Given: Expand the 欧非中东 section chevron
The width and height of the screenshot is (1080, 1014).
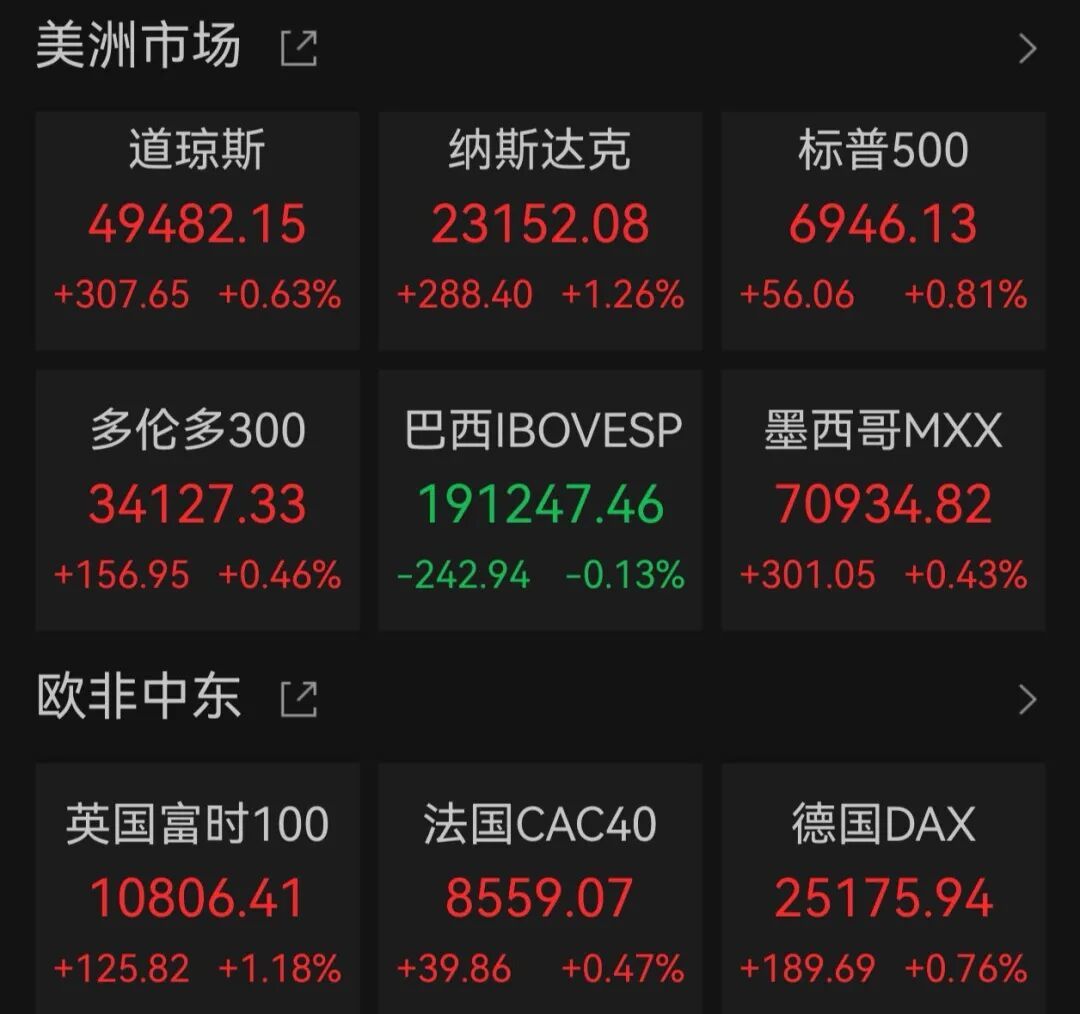Looking at the screenshot, I should click(1027, 700).
